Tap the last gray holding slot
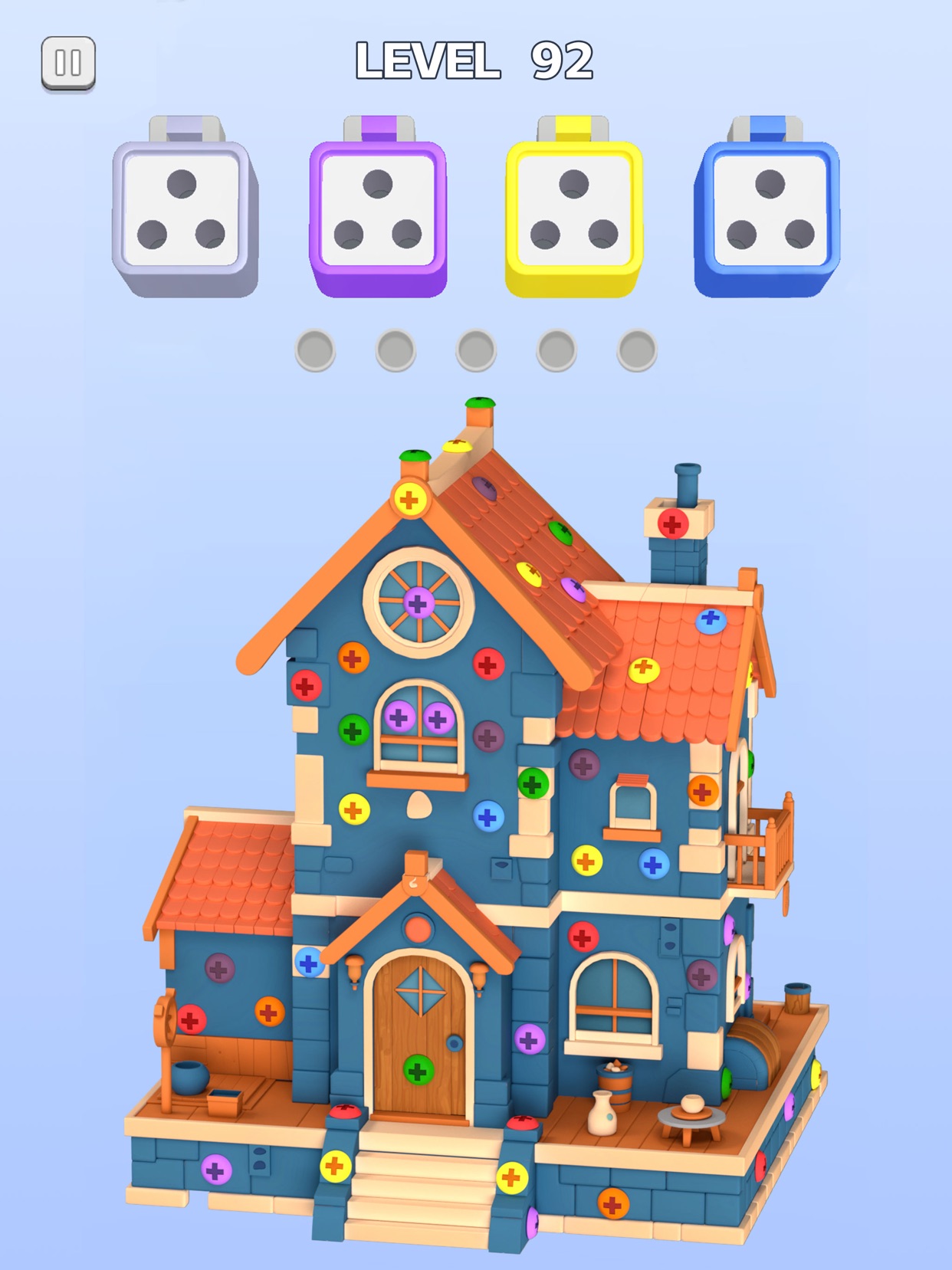Viewport: 952px width, 1270px height. point(635,349)
